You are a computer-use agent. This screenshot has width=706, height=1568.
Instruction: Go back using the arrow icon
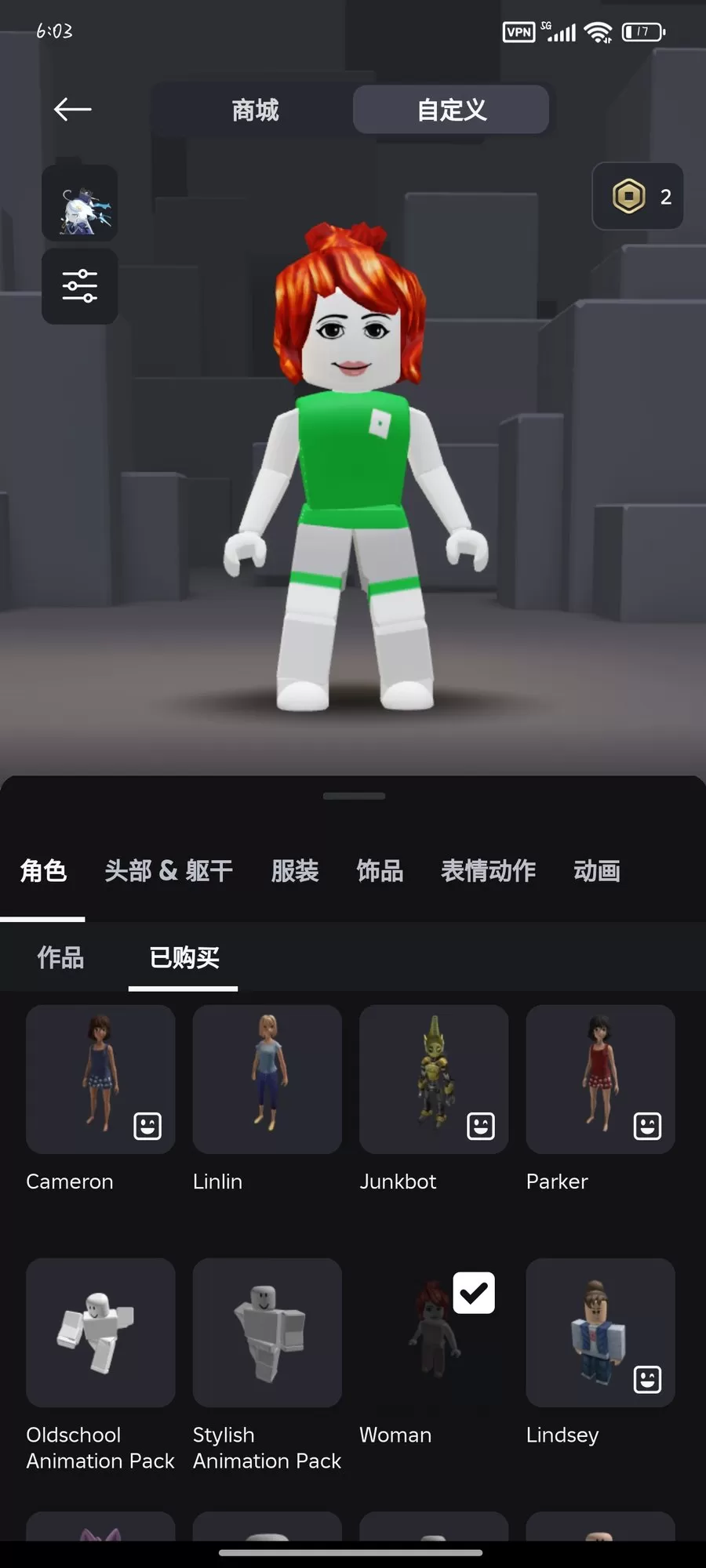73,110
